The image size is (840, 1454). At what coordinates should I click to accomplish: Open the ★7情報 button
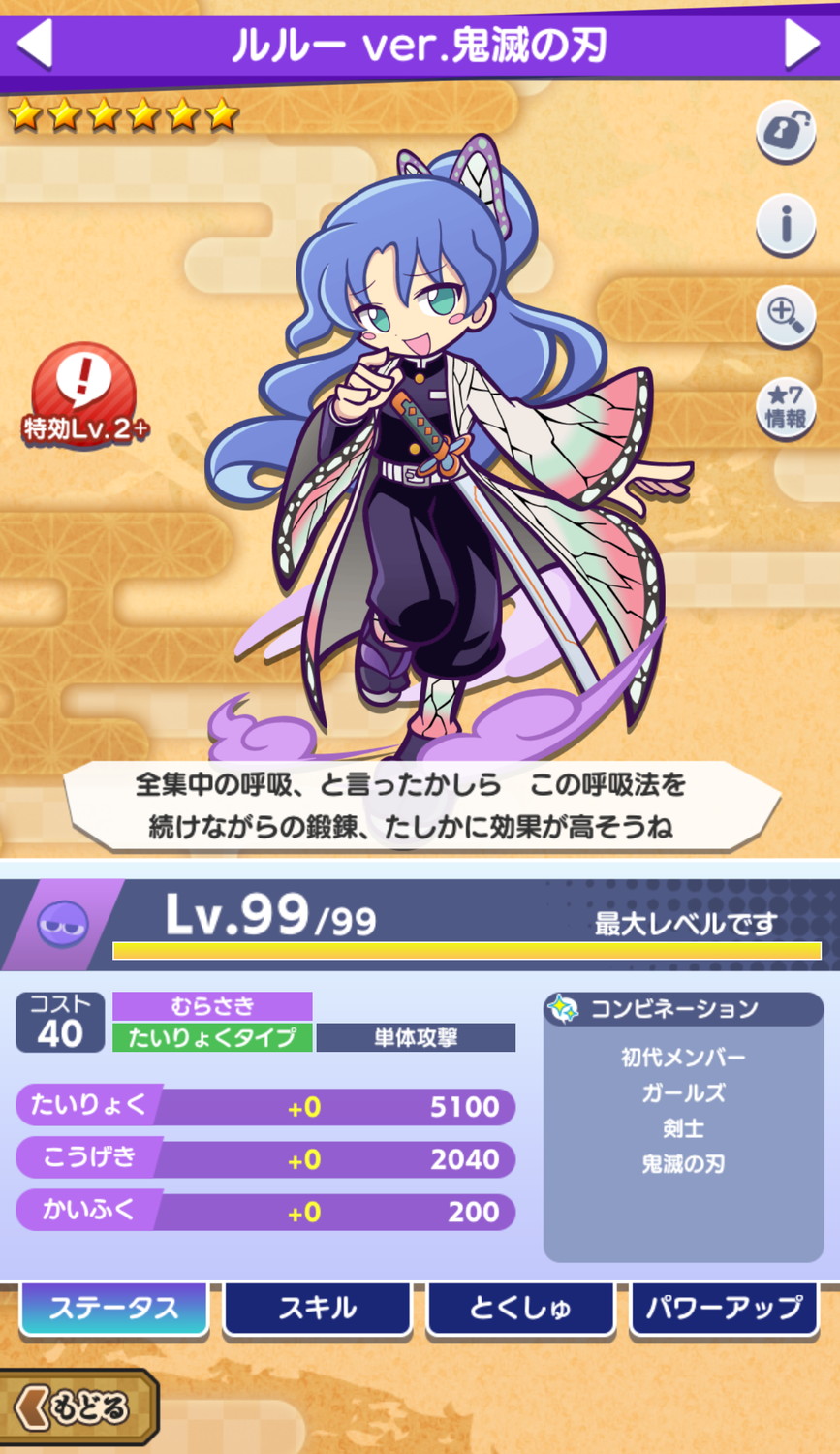(785, 408)
